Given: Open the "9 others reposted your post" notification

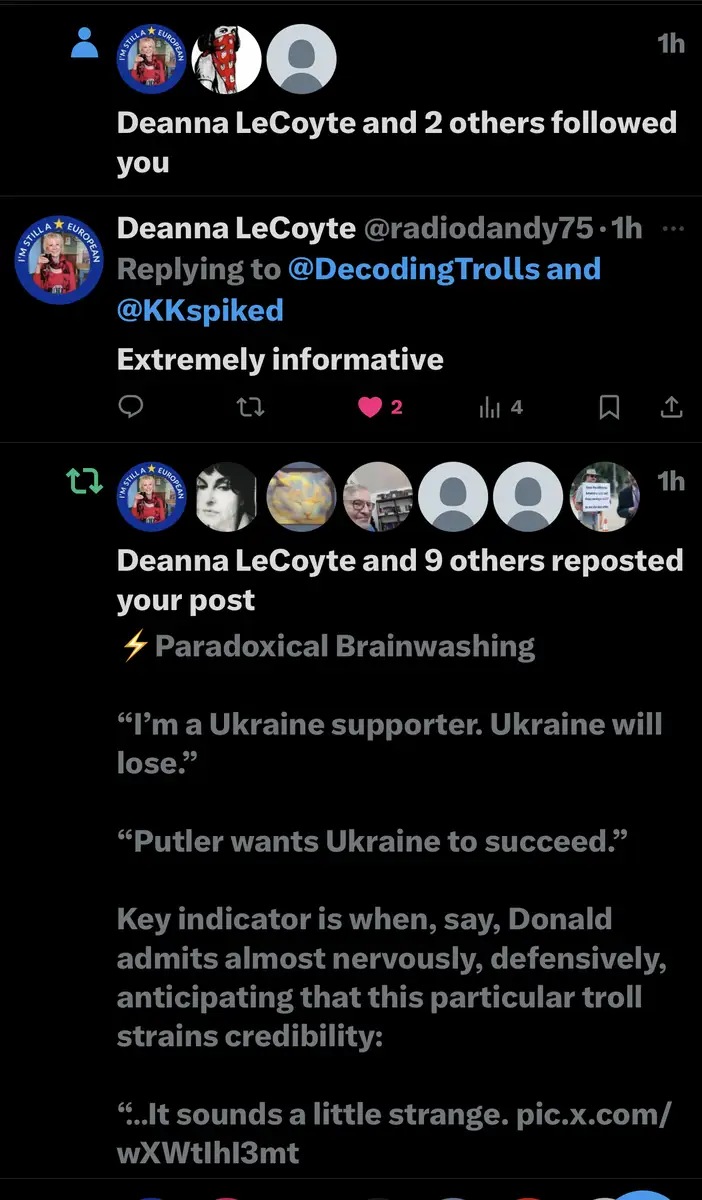Looking at the screenshot, I should tap(400, 579).
